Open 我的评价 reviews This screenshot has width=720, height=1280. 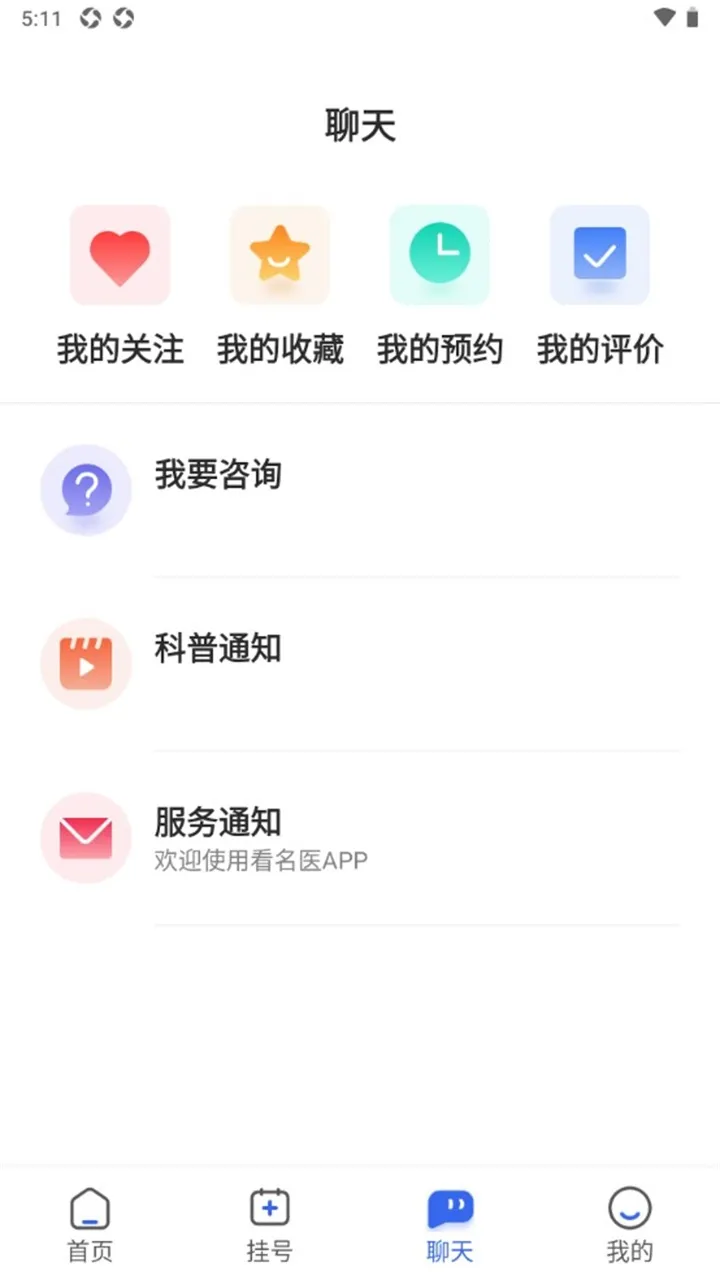600,285
